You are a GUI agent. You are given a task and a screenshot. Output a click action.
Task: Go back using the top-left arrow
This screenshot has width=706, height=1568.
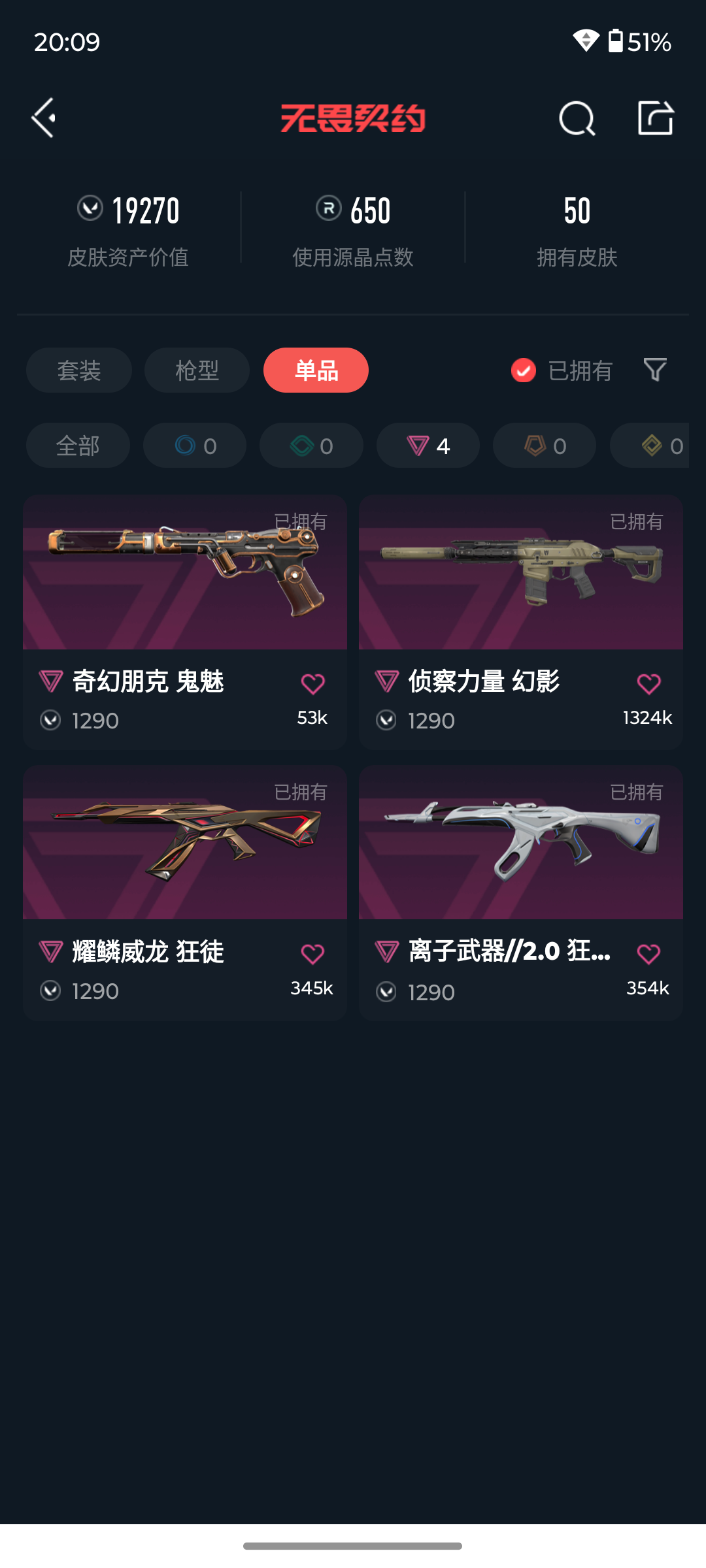44,118
